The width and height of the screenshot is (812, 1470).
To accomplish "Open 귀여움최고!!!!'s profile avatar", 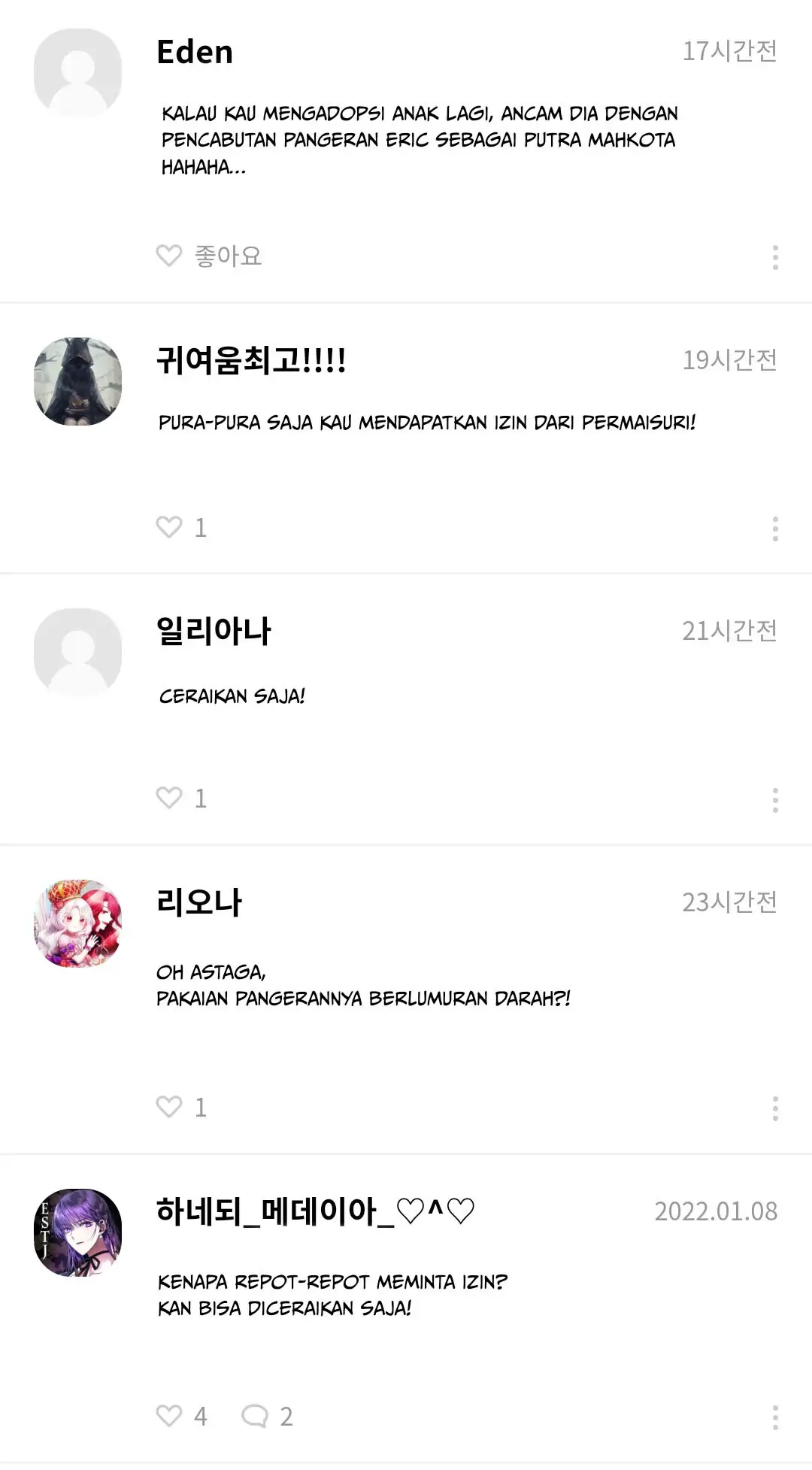I will coord(78,381).
